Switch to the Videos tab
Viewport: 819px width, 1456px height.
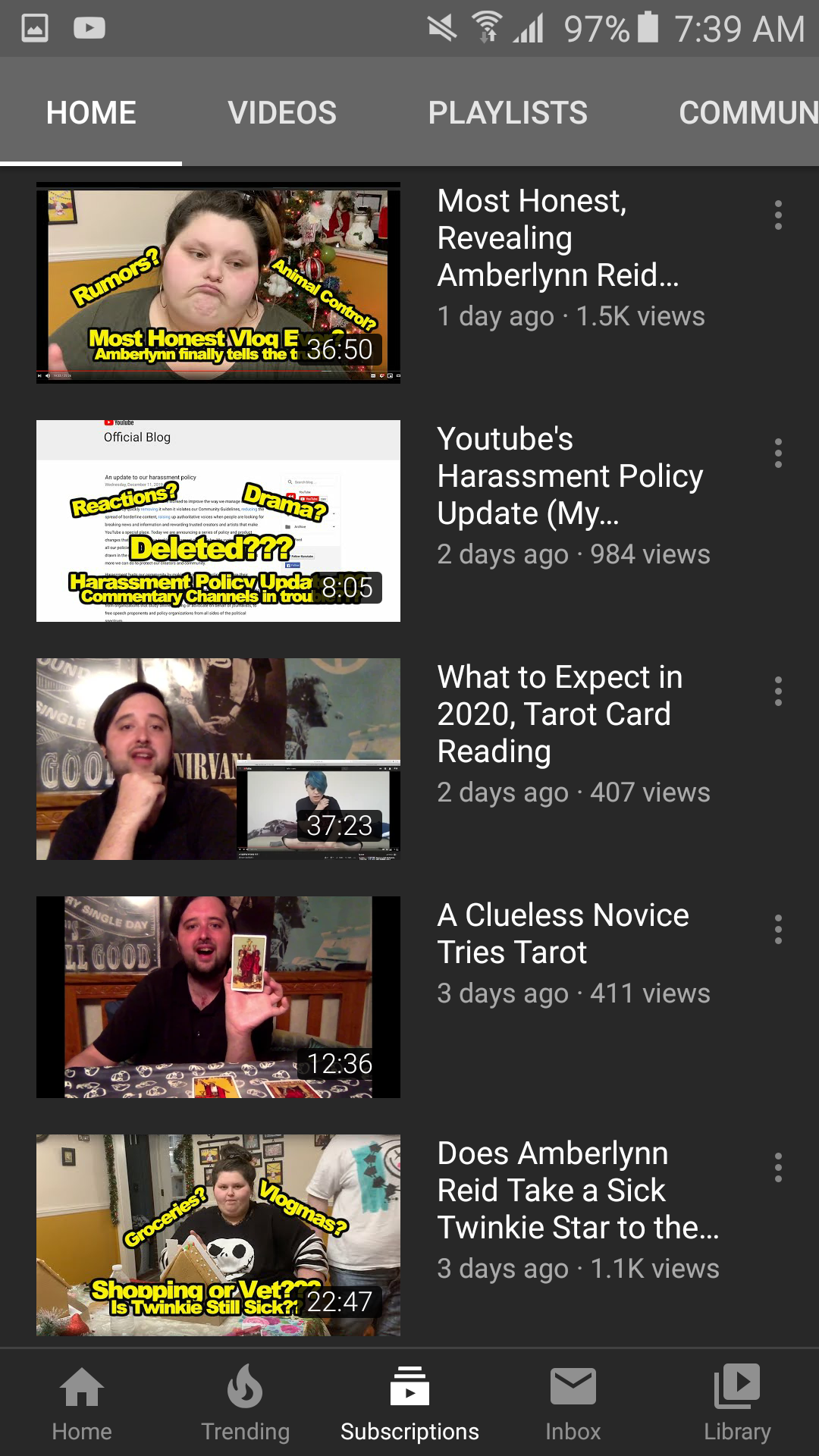click(282, 113)
